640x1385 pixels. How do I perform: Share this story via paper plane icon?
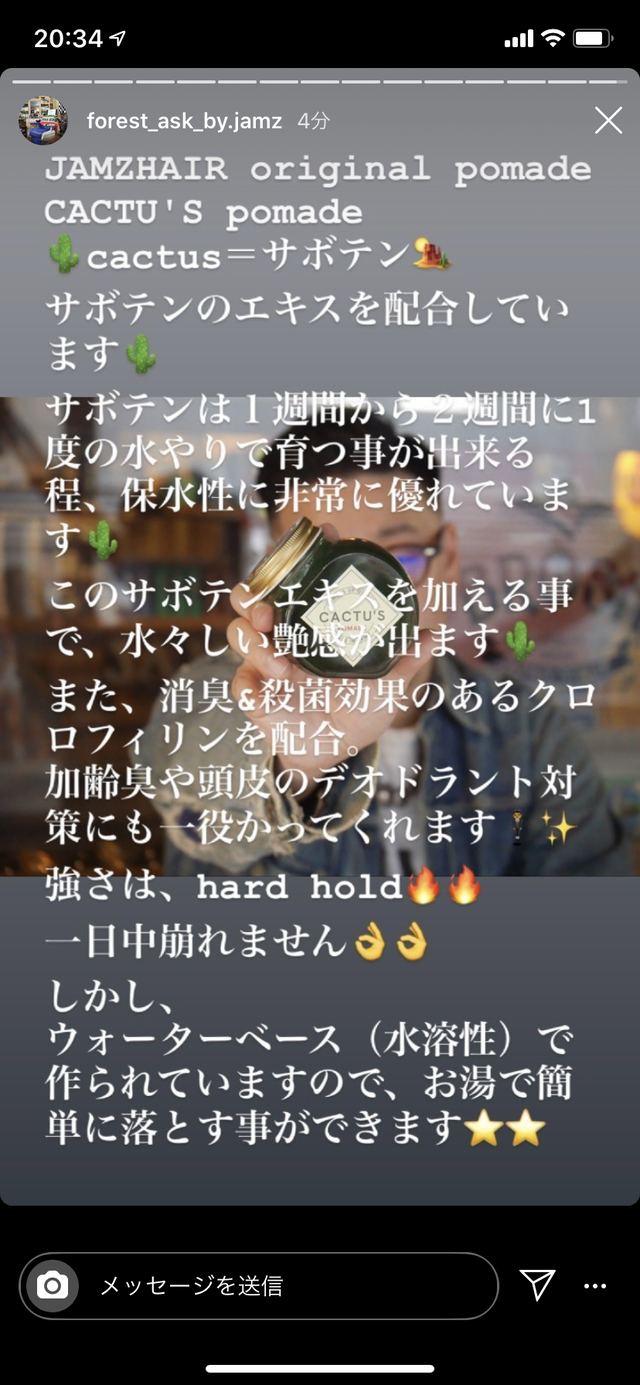coord(537,1285)
